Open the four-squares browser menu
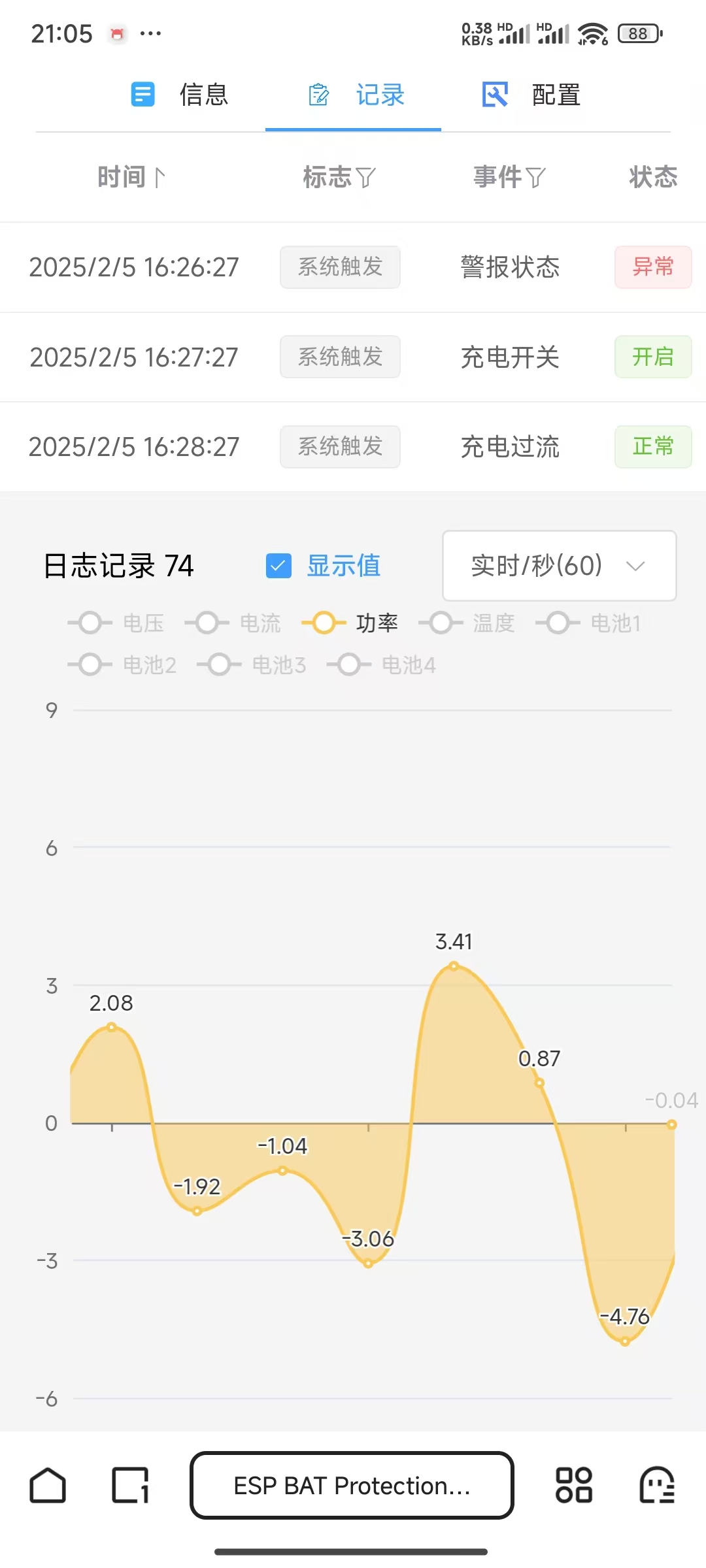 click(x=573, y=1486)
